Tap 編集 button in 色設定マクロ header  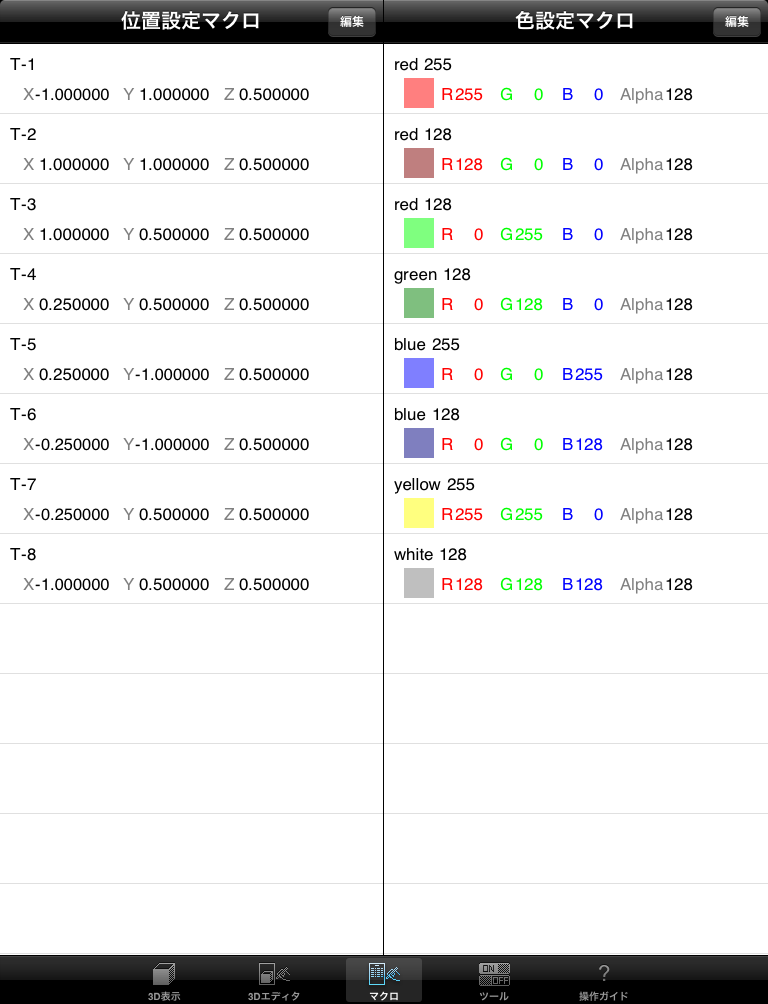[x=736, y=22]
